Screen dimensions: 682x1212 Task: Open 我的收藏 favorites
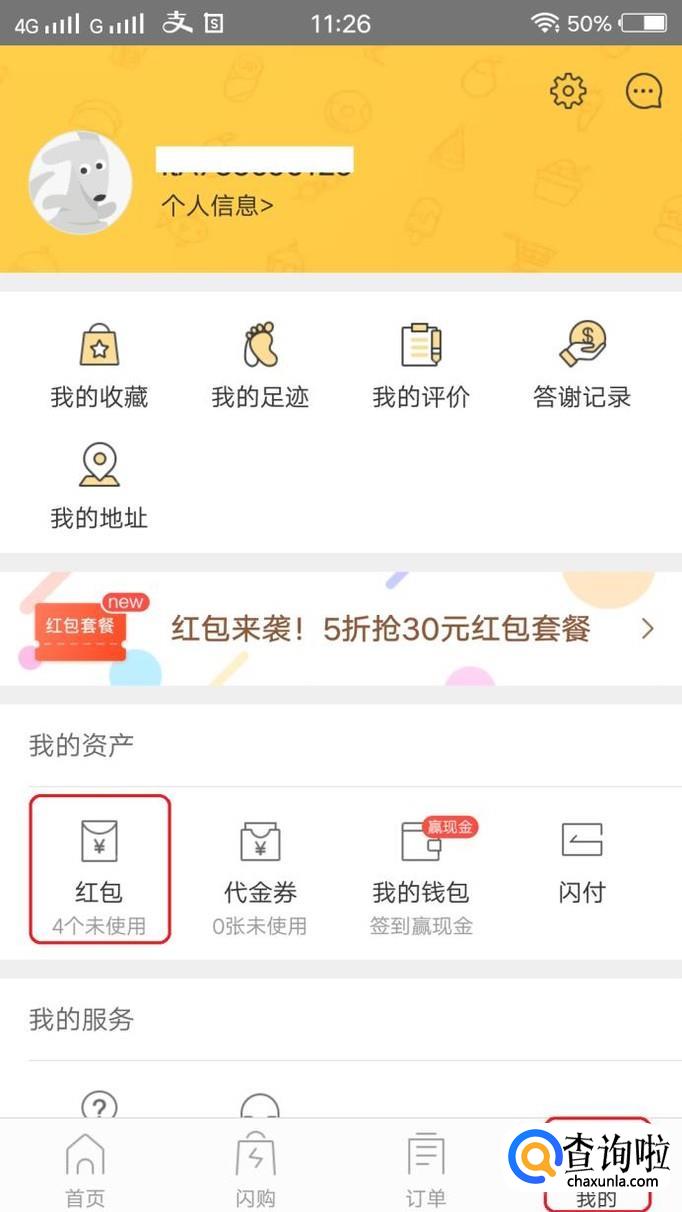point(99,366)
